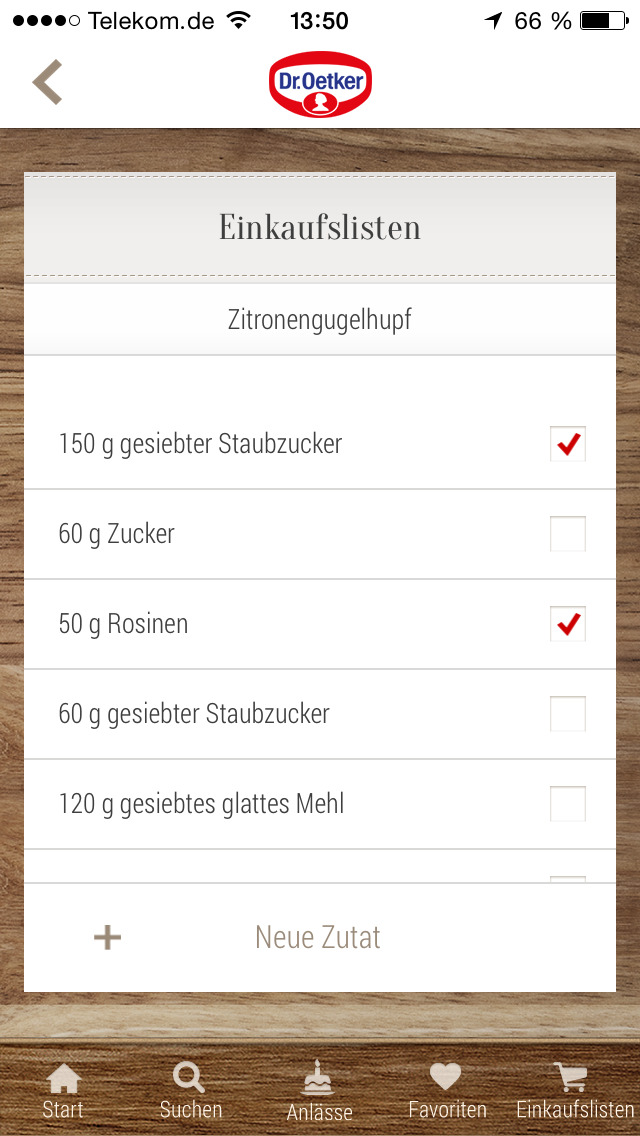Viewport: 640px width, 1136px height.
Task: Uncheck 150 g gesiebter Staubzucker
Action: 568,444
